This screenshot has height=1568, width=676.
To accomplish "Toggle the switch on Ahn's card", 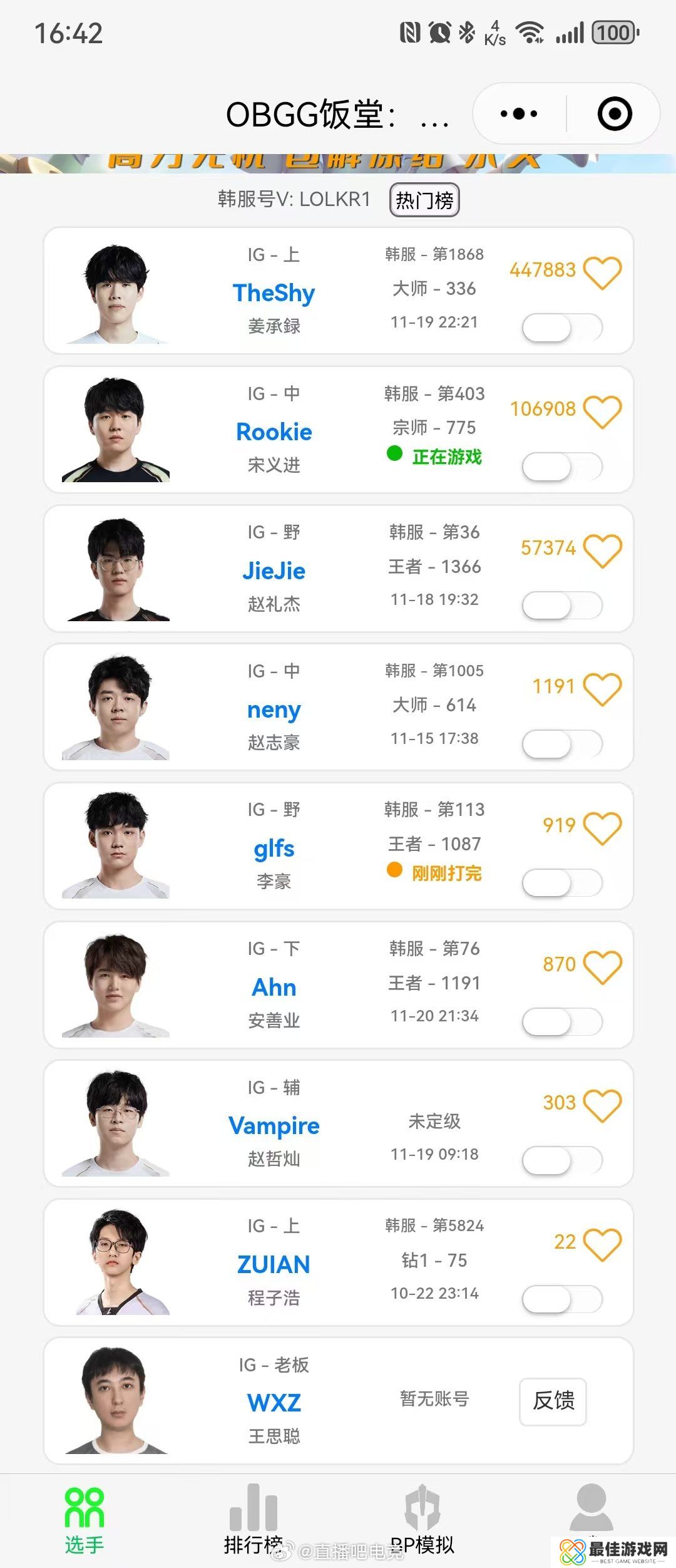I will point(562,1021).
